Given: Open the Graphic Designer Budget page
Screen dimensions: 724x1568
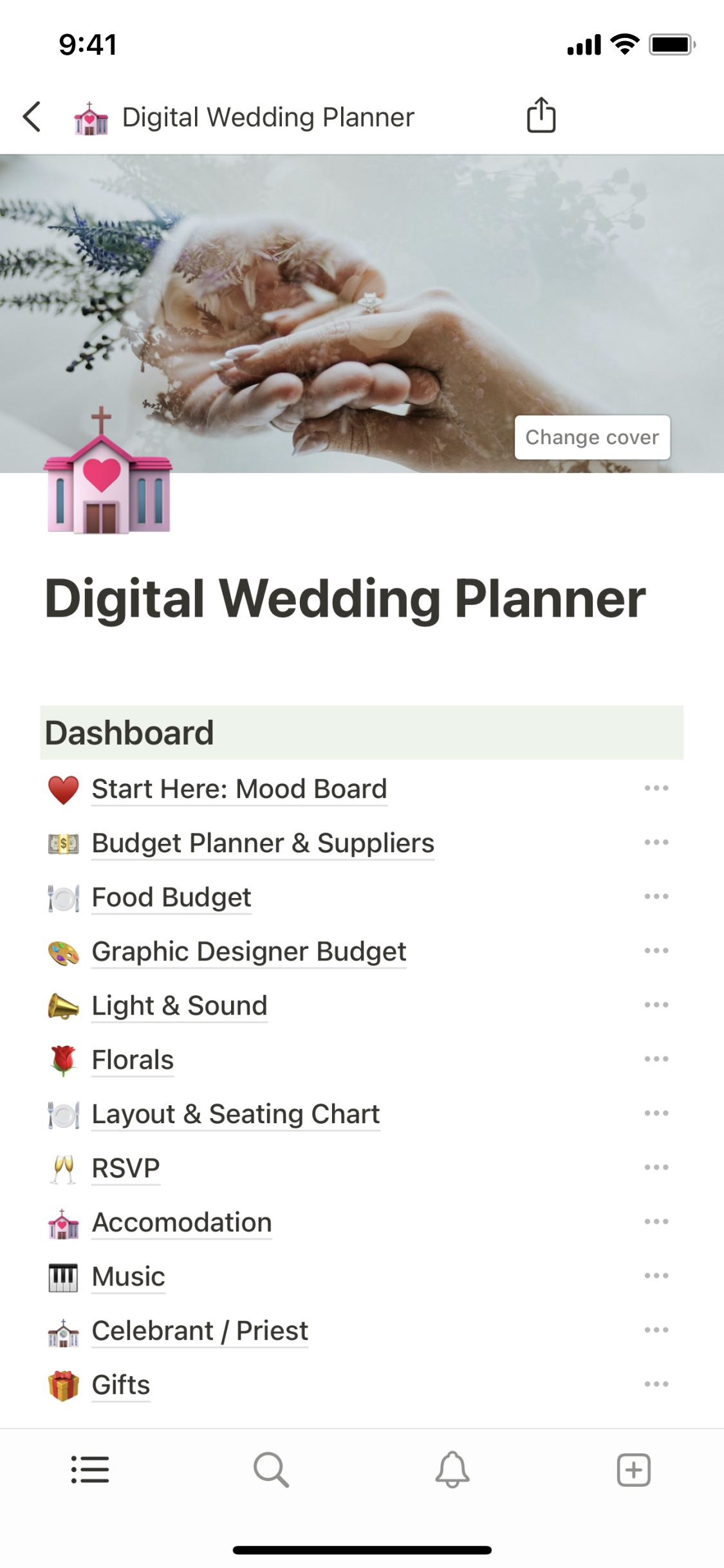Looking at the screenshot, I should pos(248,951).
